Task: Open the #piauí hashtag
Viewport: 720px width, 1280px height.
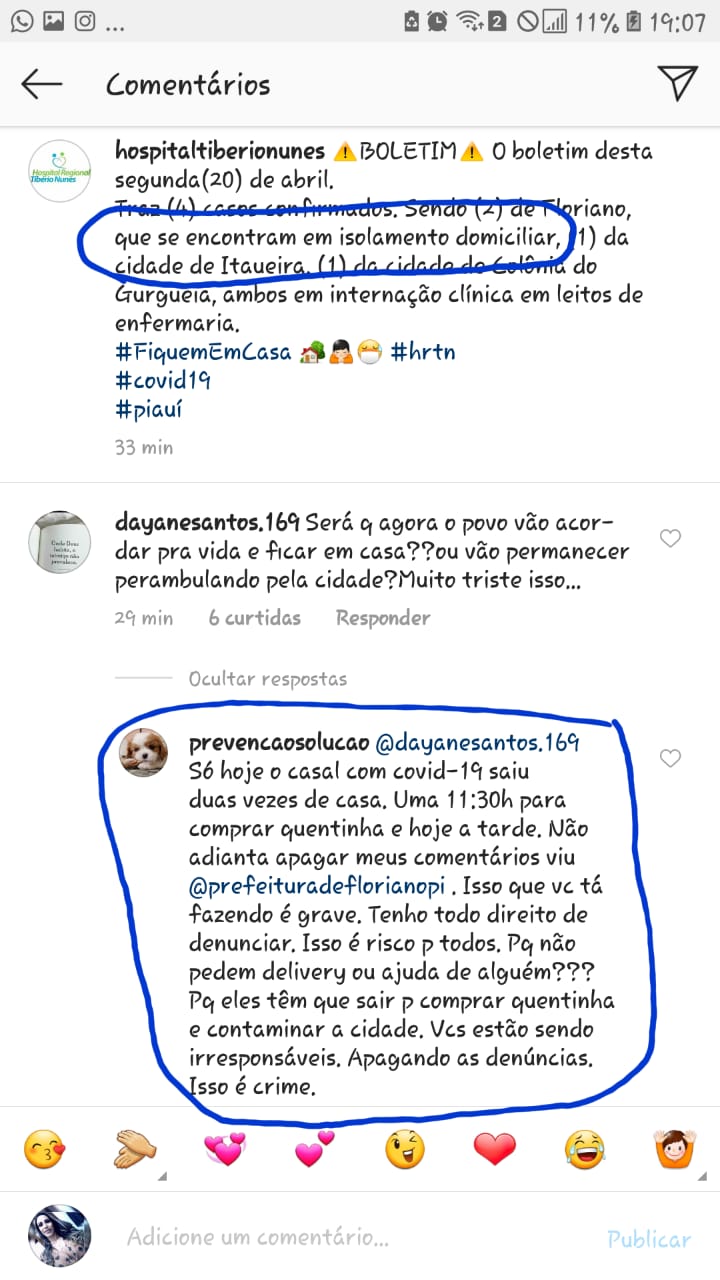Action: point(149,409)
